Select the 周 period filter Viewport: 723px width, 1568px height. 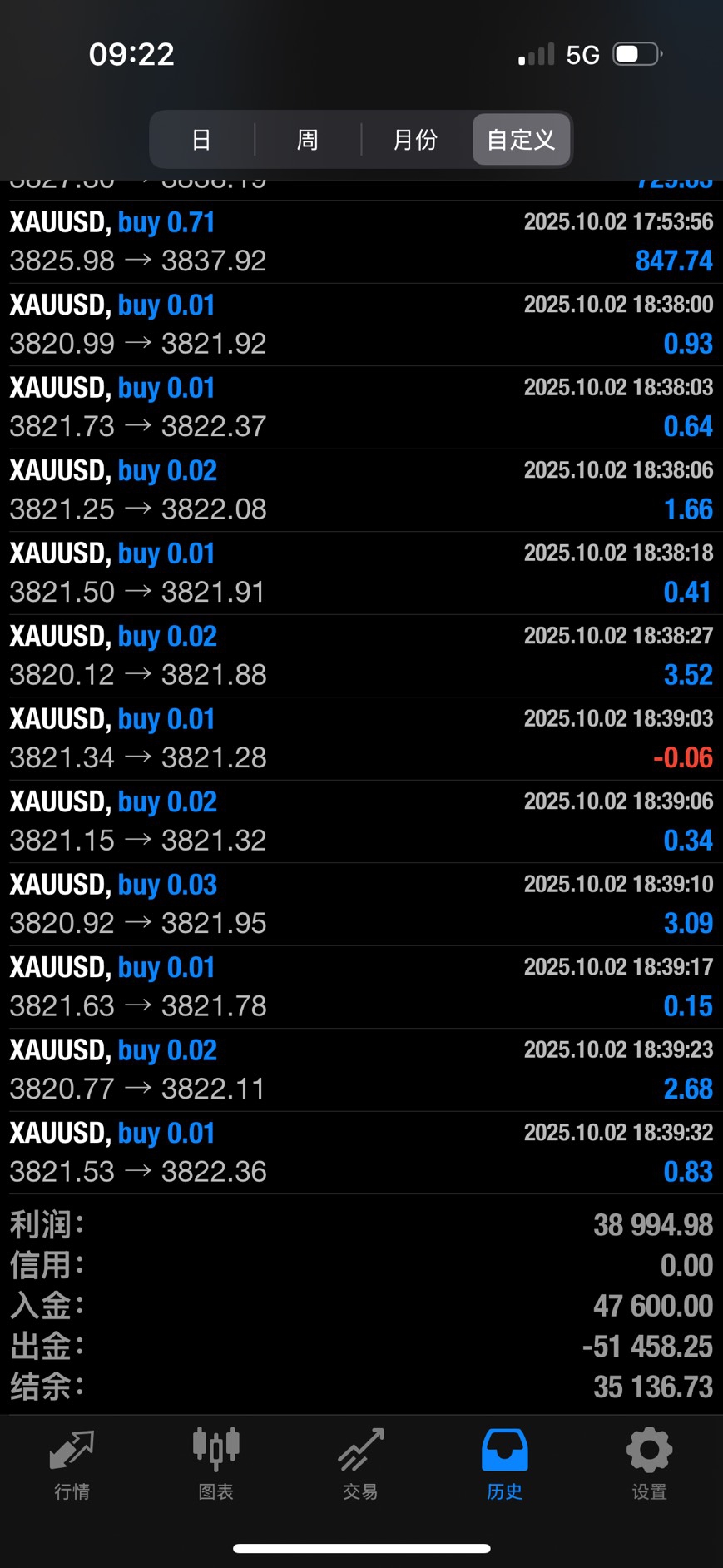308,140
